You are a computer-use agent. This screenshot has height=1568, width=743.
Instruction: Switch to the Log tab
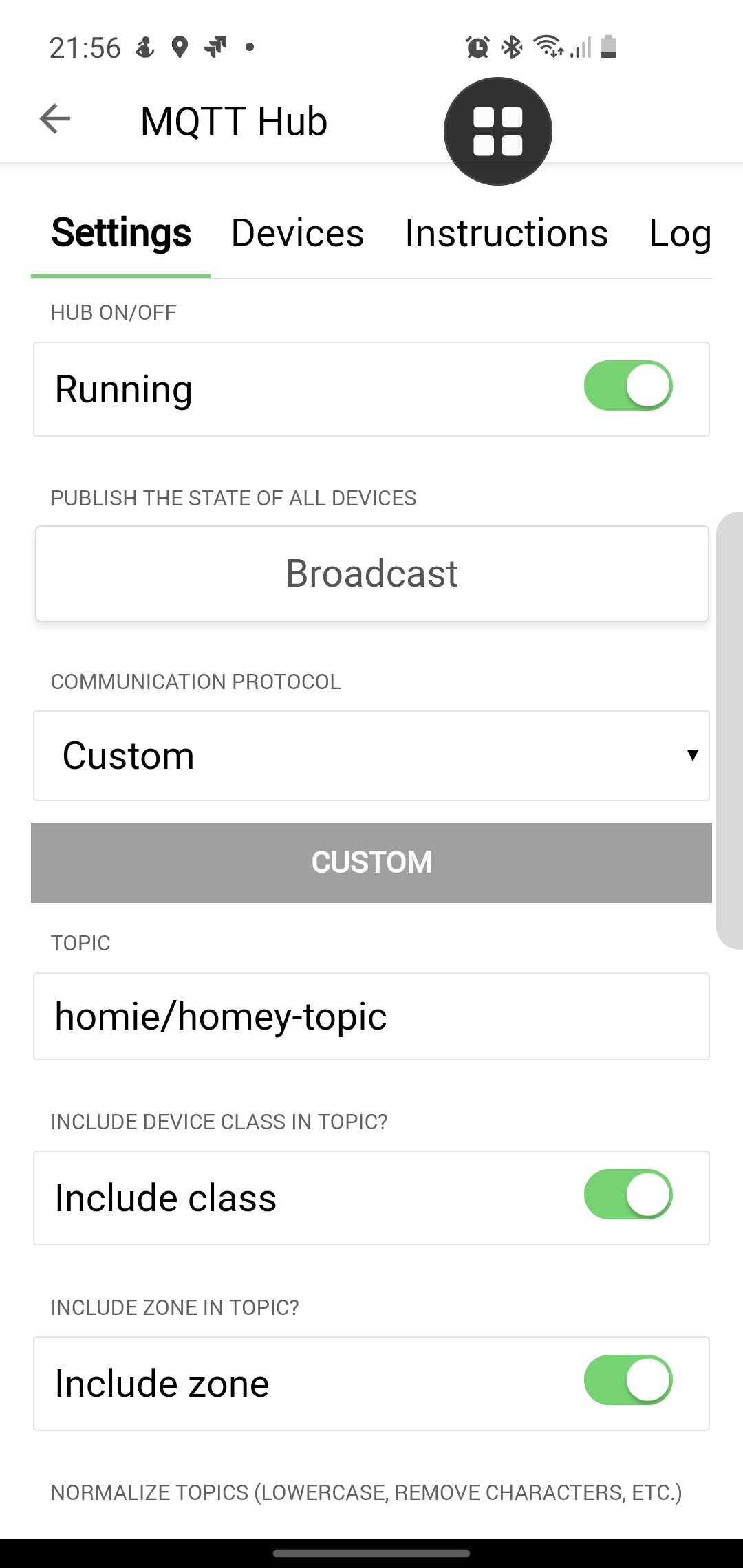(680, 234)
